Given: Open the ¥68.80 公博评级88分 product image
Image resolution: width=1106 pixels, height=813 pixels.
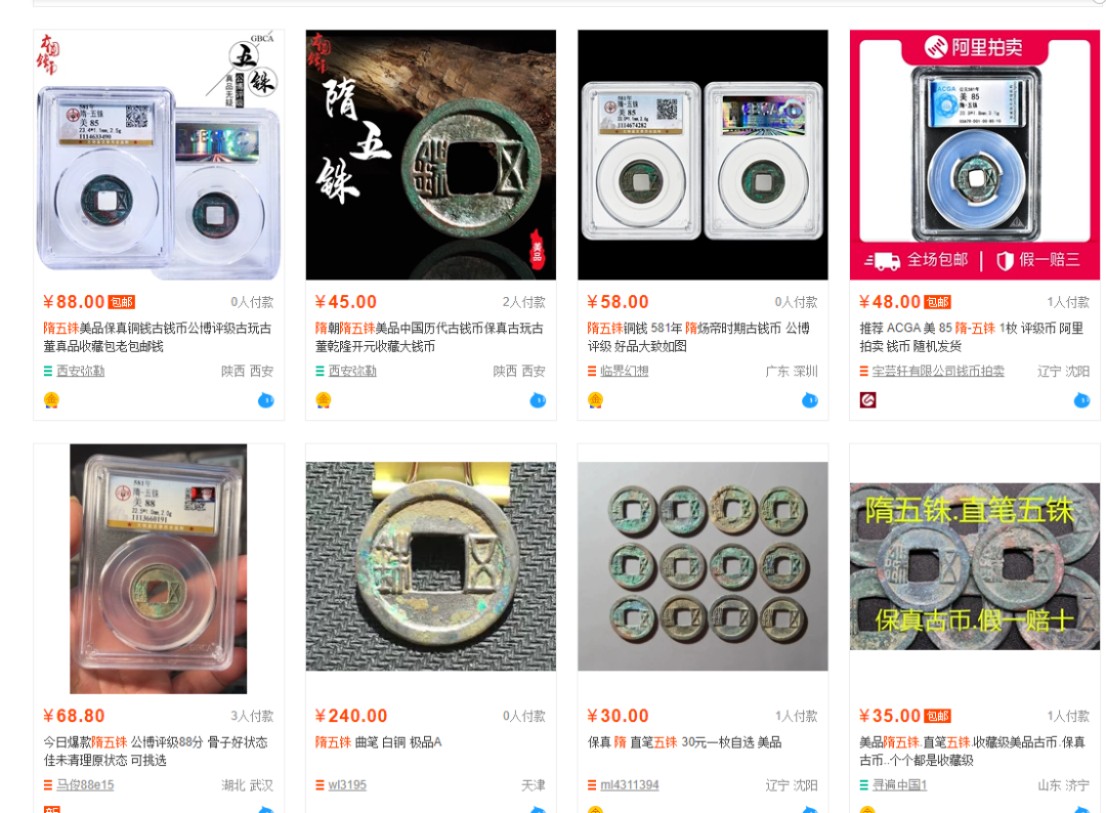Looking at the screenshot, I should pyautogui.click(x=158, y=569).
